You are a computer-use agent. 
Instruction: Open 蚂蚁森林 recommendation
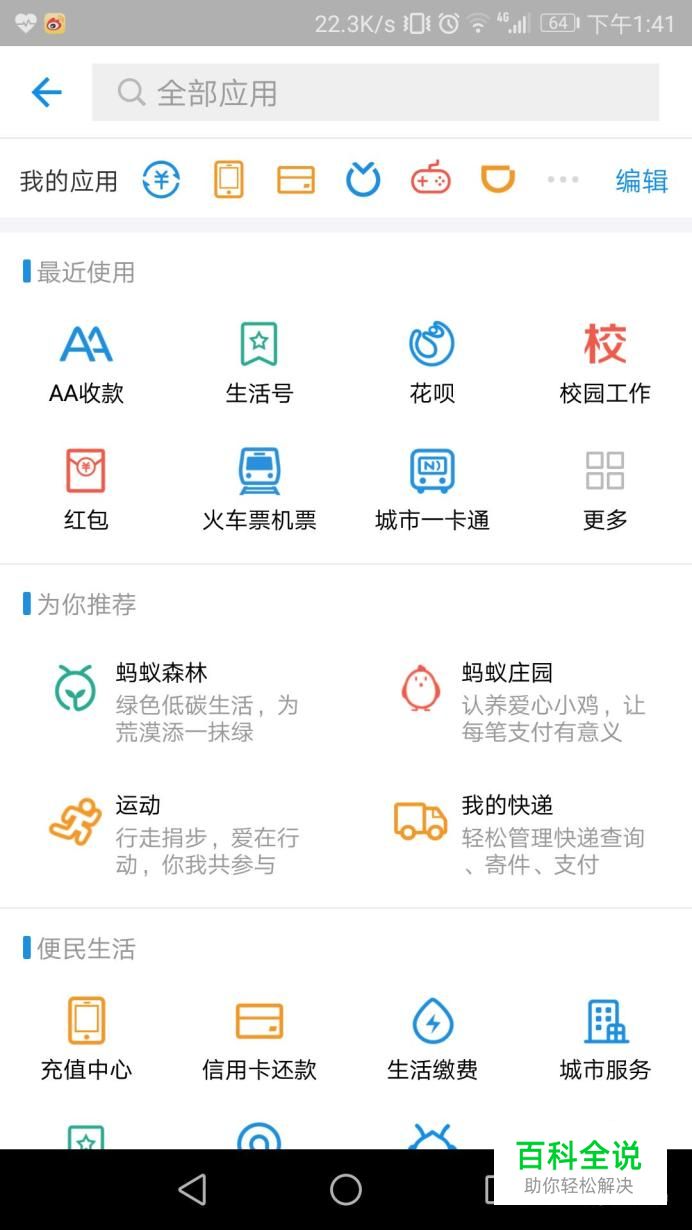[x=176, y=702]
